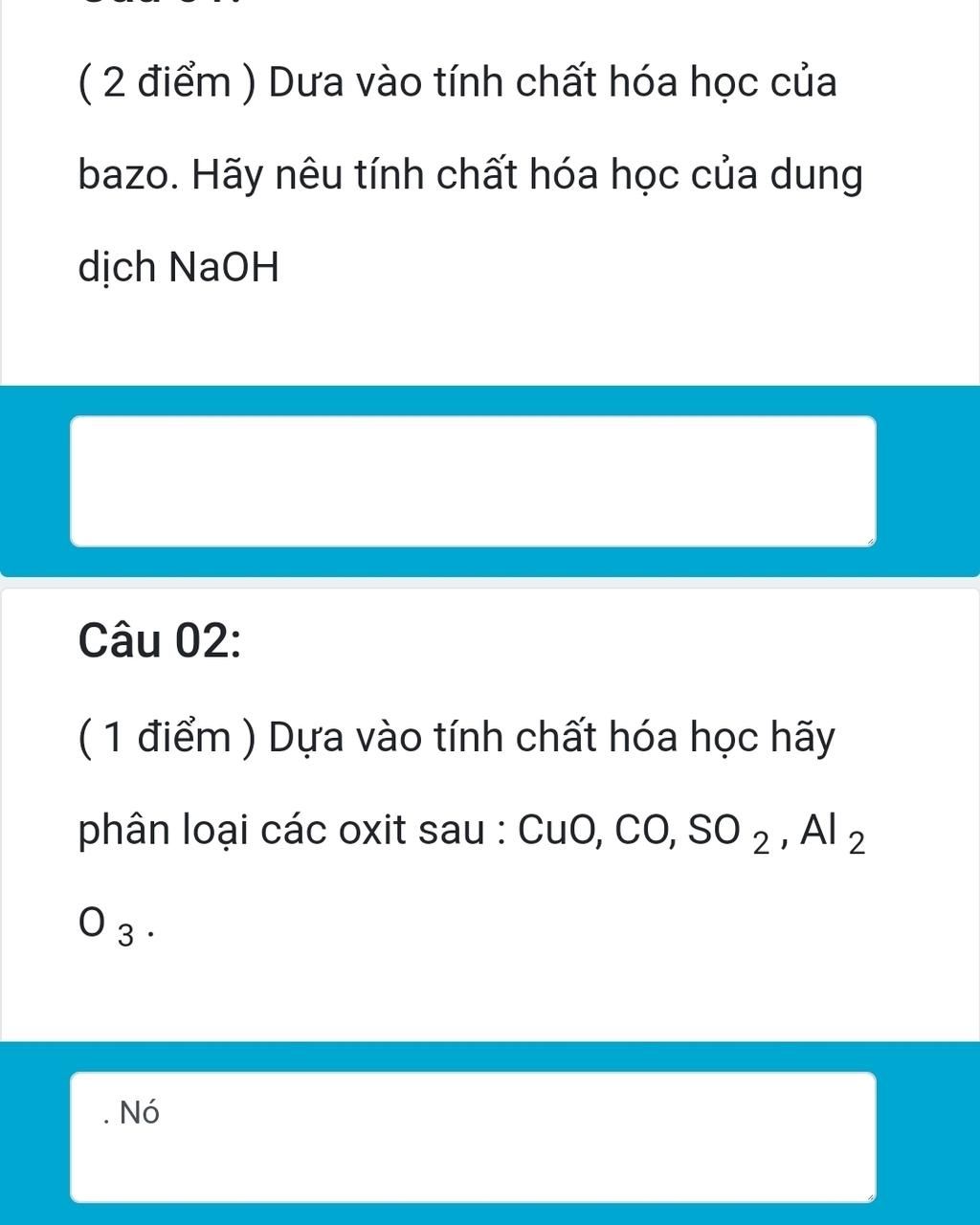Screen dimensions: 980x1225
Task: Tap the empty answer box for the NaOH question
Action: coord(473,481)
